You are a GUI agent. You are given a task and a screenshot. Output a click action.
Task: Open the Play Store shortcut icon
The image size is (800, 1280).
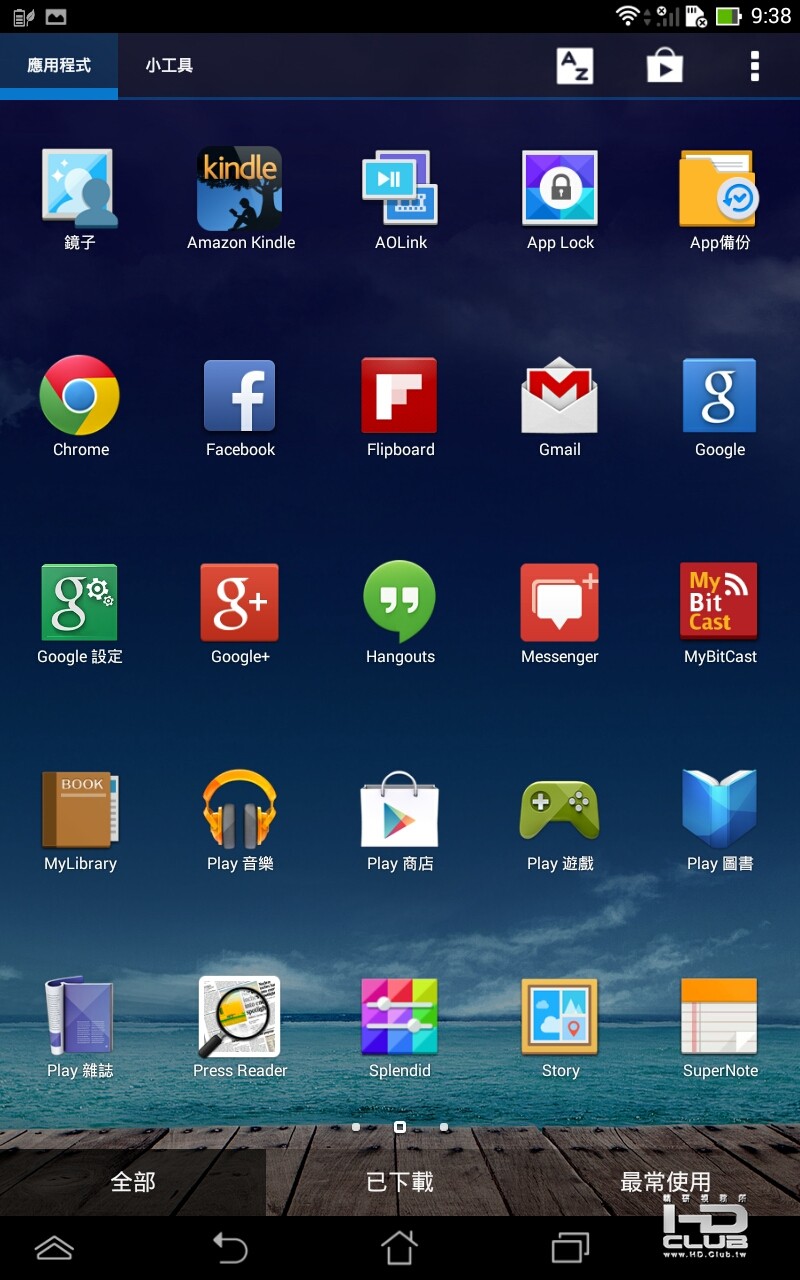pos(664,66)
